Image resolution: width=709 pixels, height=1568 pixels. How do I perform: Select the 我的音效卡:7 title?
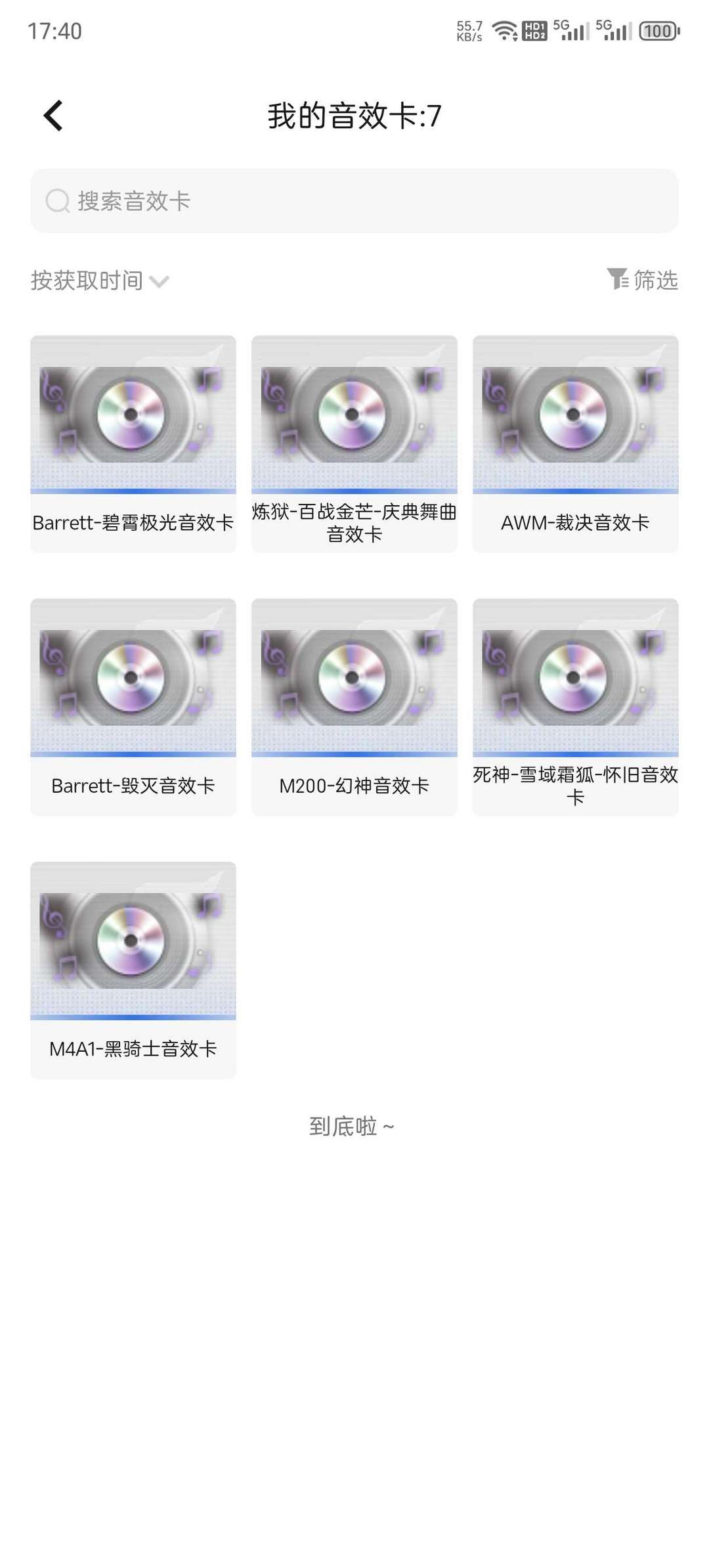(354, 114)
